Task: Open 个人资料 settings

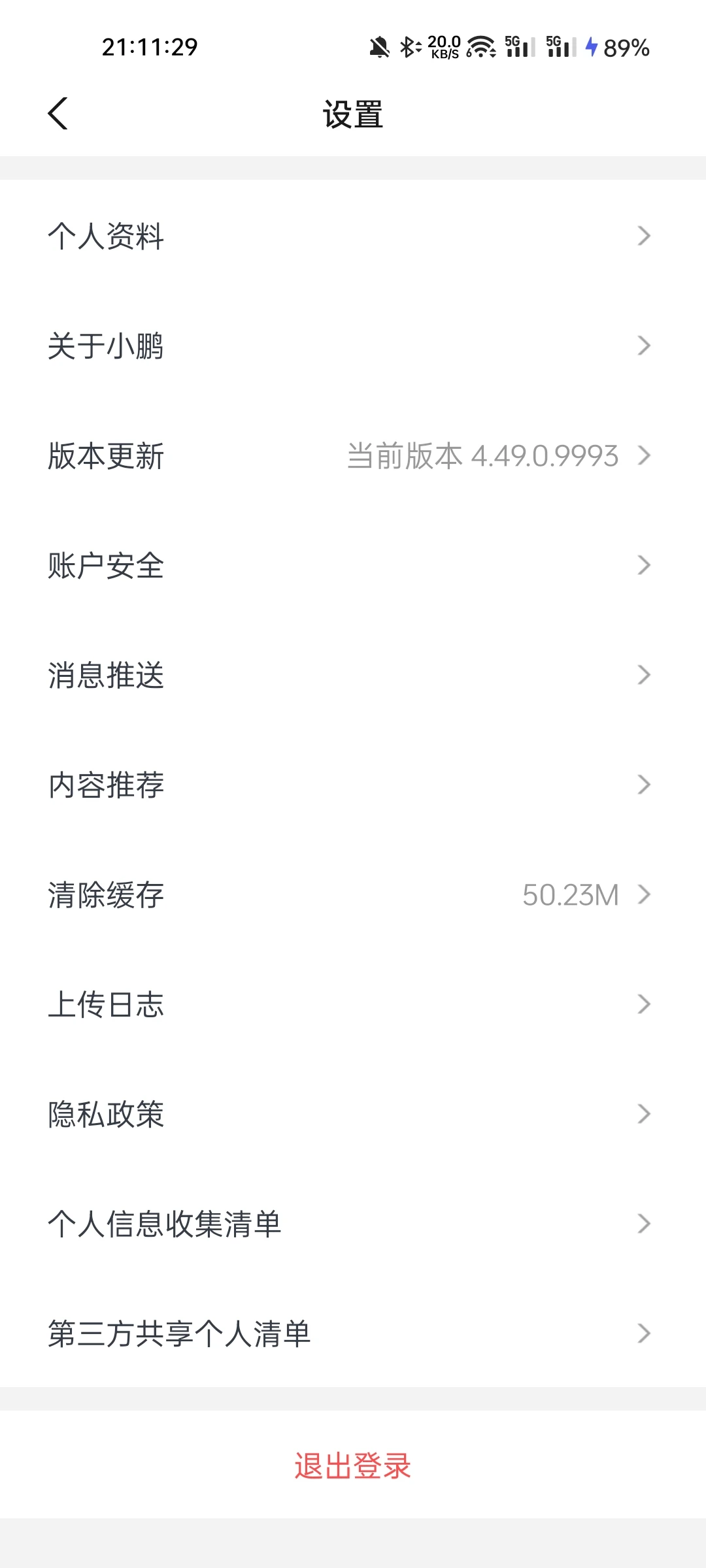Action: click(x=353, y=236)
